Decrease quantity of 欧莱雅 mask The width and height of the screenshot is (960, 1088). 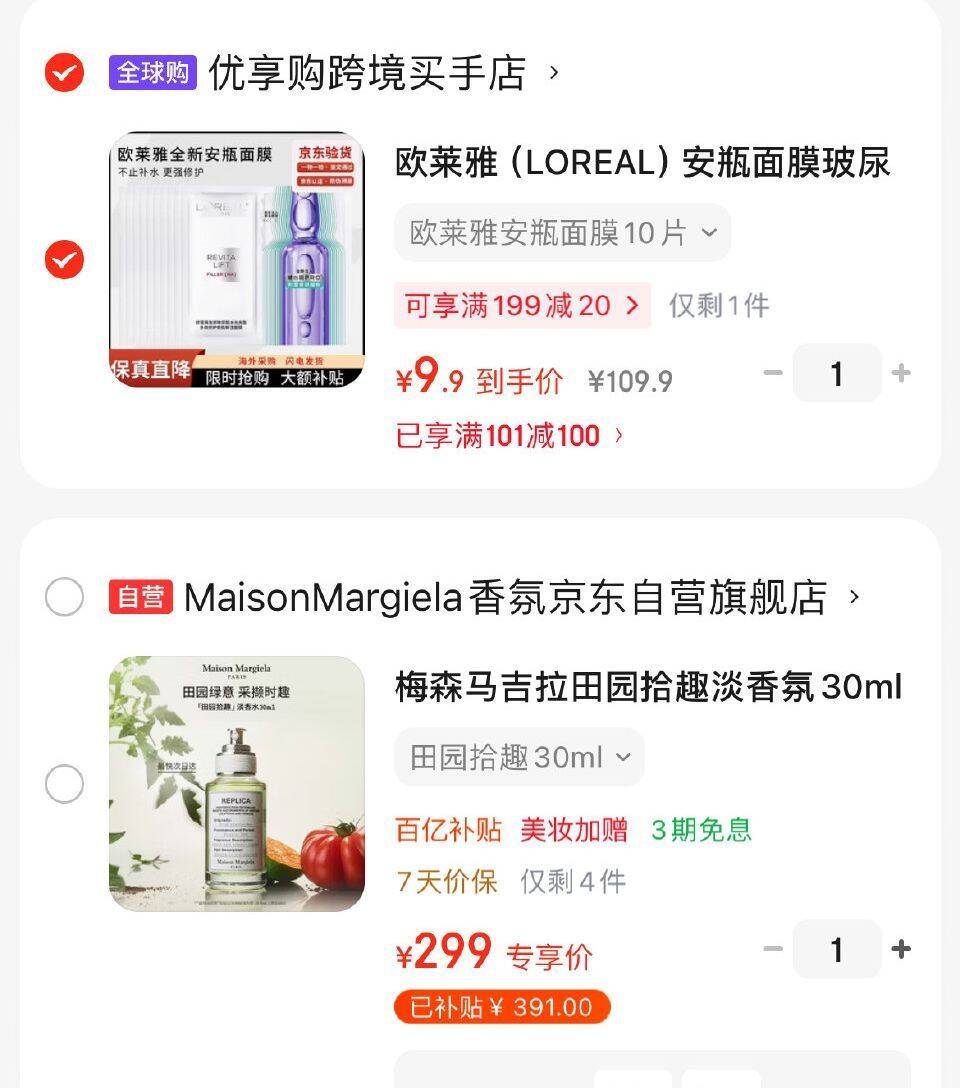coord(773,373)
